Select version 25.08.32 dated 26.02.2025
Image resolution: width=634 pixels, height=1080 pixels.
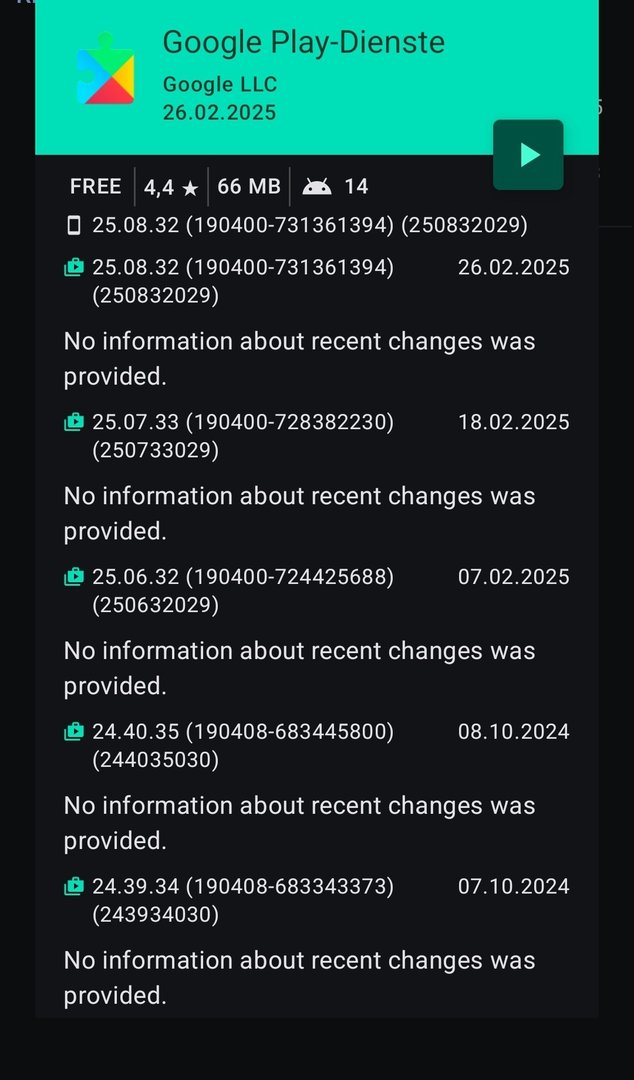coord(317,281)
